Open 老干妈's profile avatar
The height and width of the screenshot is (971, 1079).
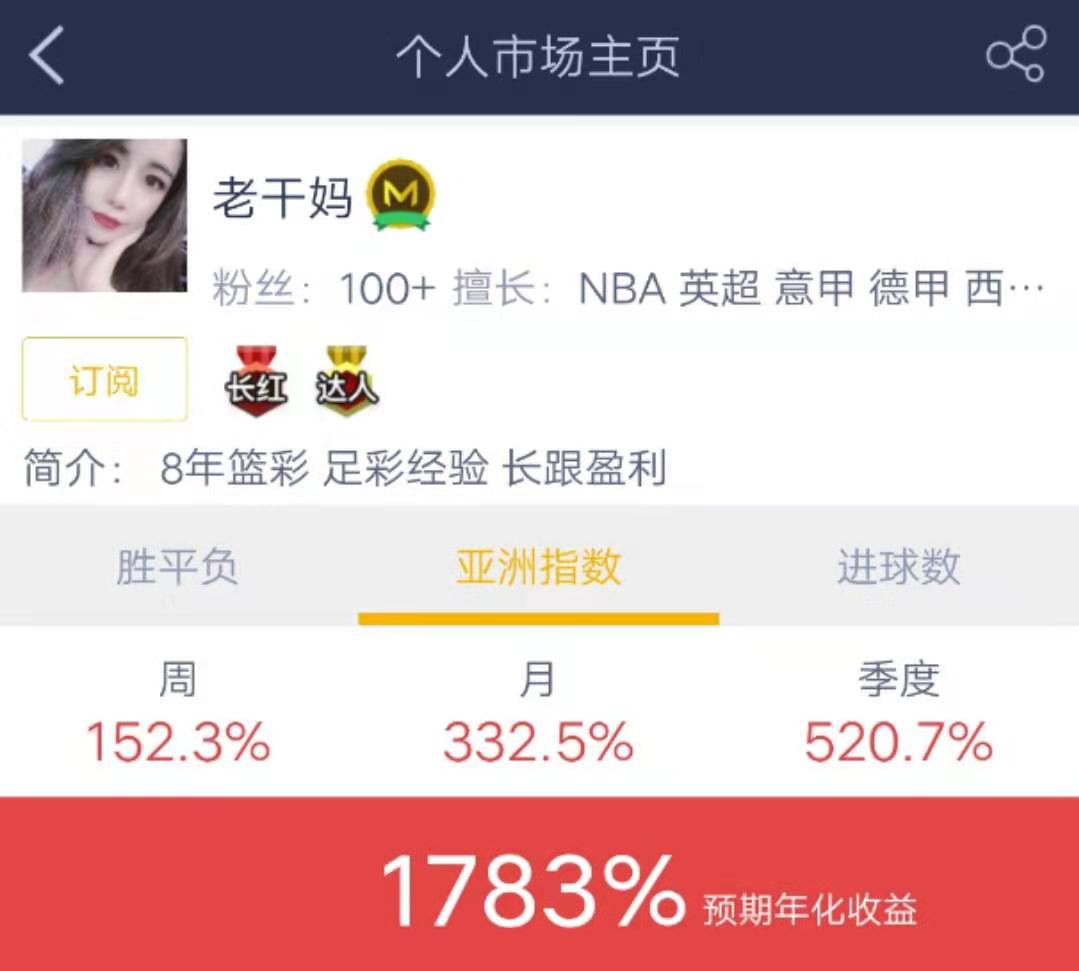(105, 215)
